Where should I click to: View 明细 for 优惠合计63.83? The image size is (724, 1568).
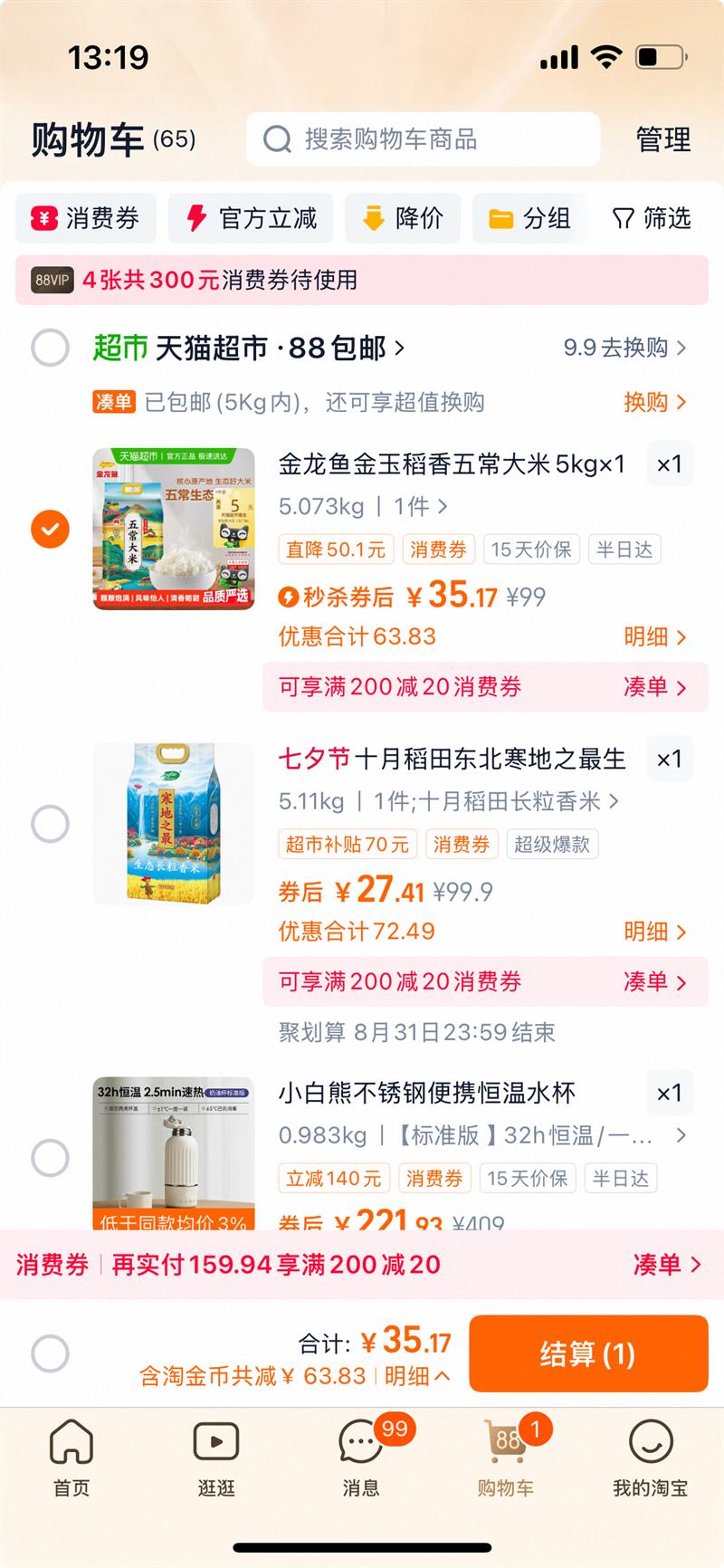(x=654, y=636)
